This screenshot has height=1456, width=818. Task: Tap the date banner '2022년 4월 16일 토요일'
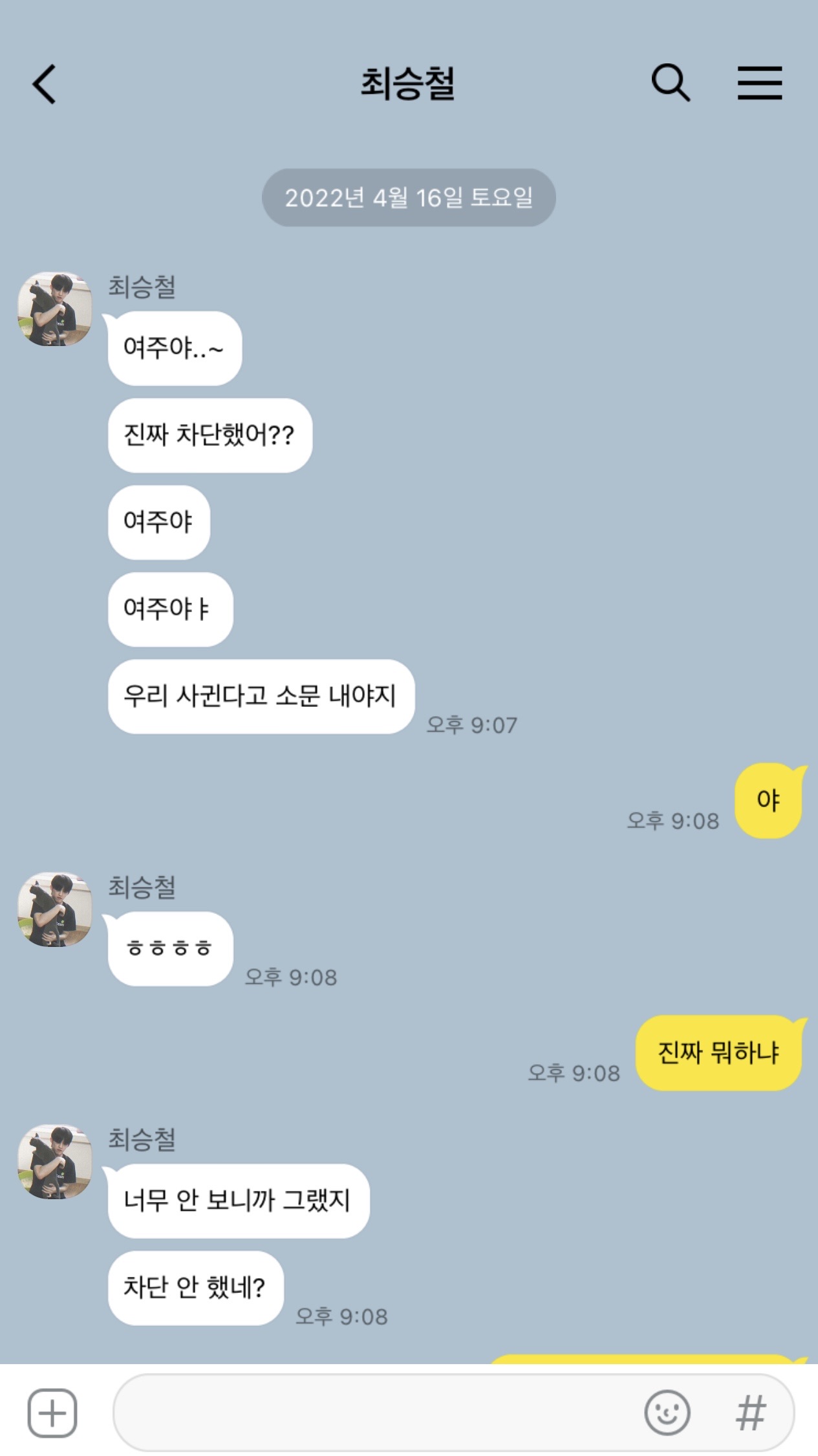[409, 199]
